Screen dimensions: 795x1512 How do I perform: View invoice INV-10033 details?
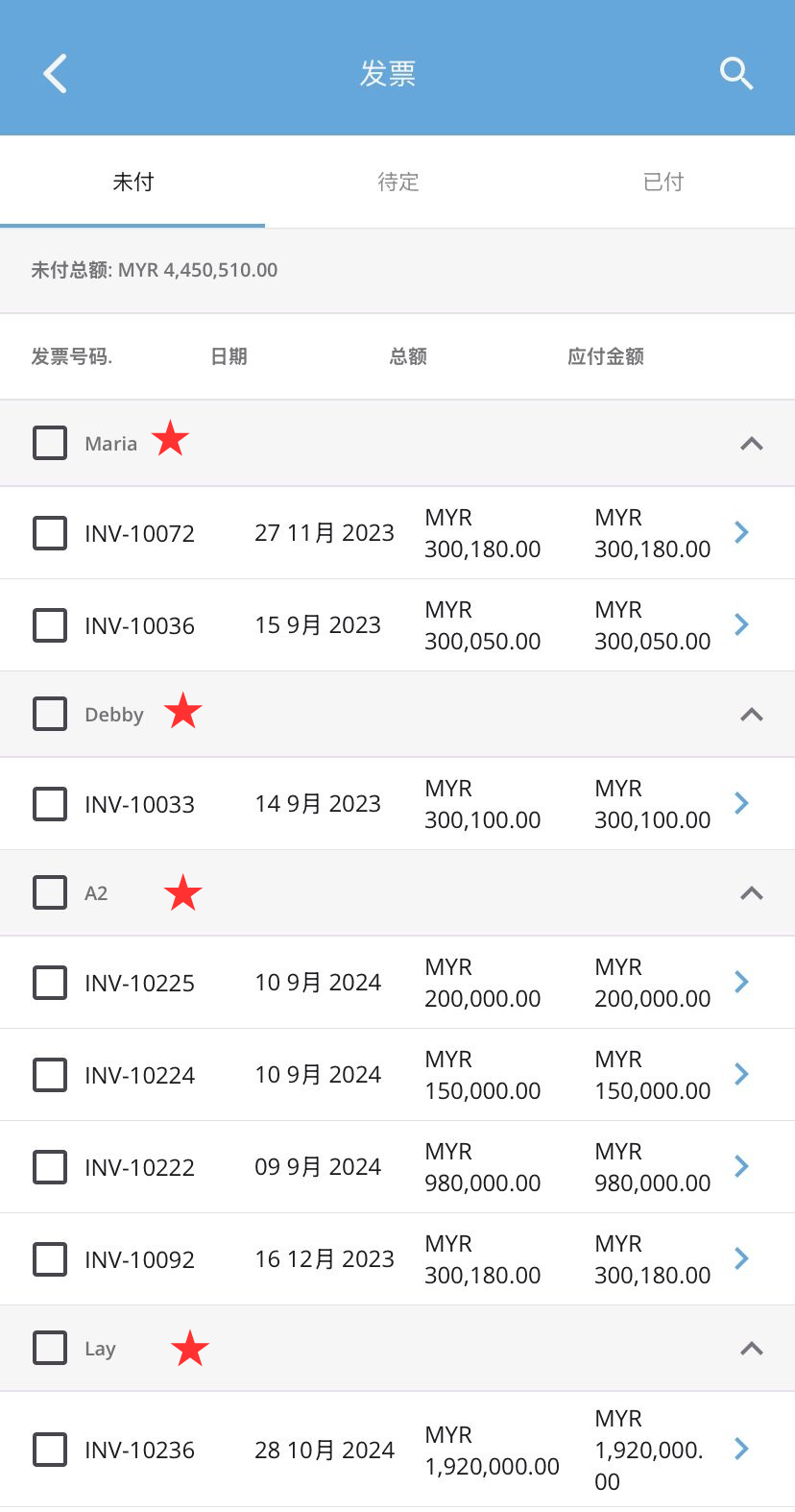click(x=741, y=804)
